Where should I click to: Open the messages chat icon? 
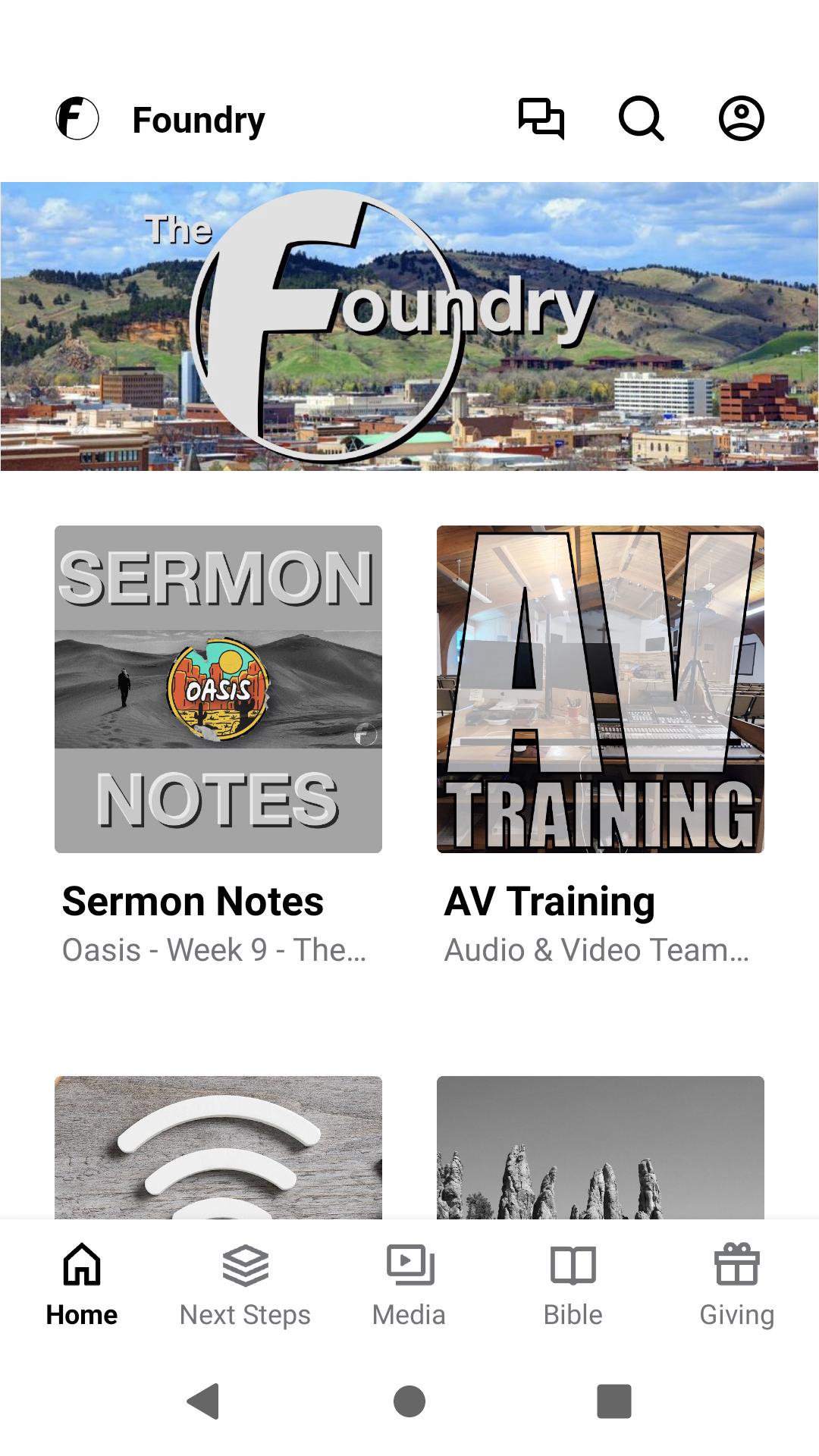541,119
